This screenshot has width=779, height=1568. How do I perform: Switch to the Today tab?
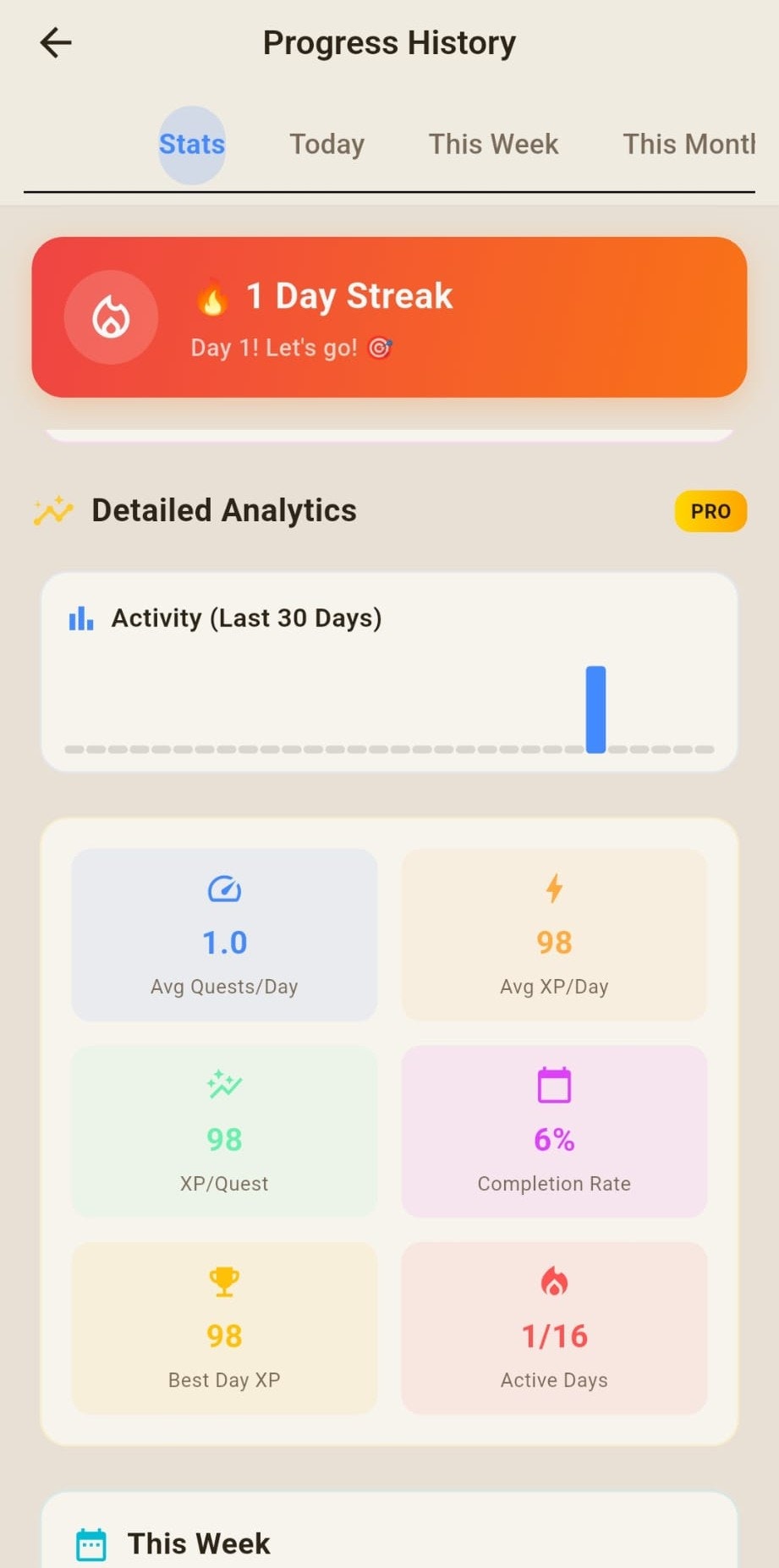point(326,145)
